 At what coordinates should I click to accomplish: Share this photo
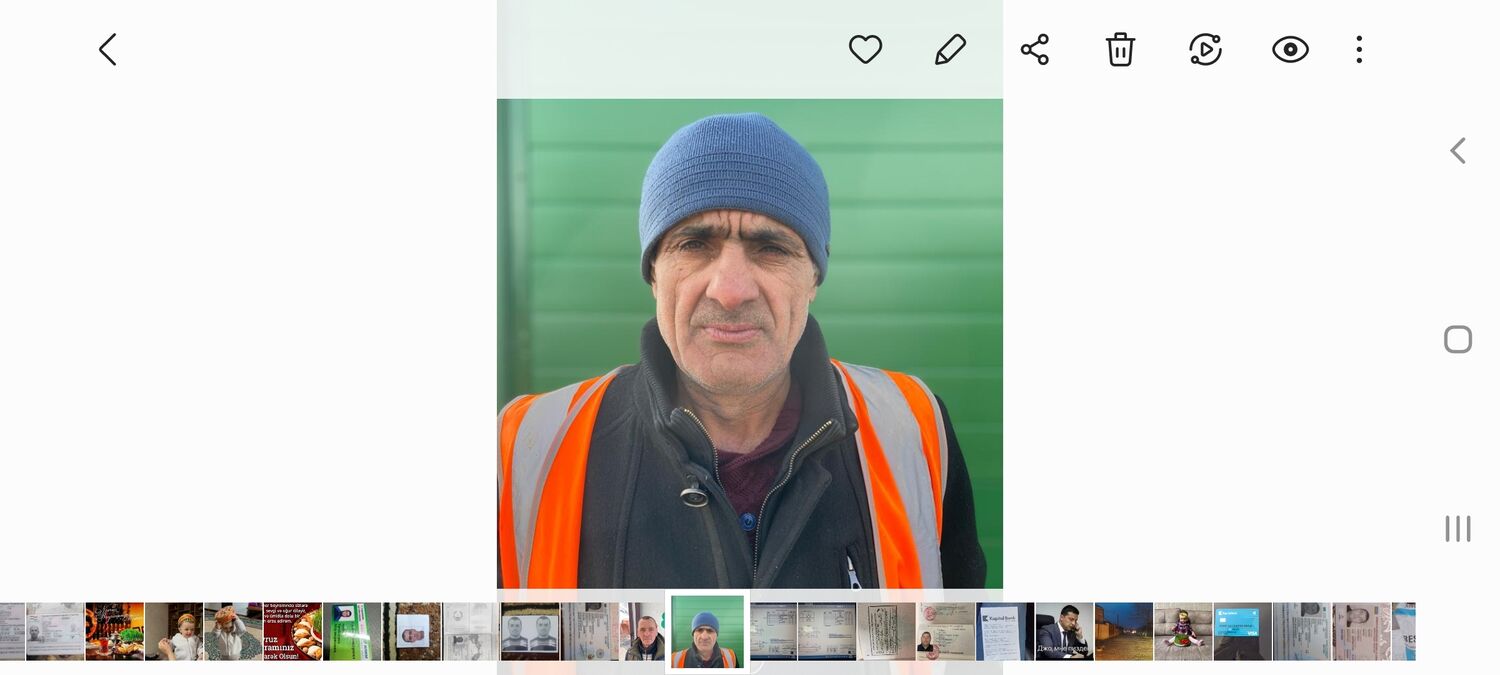click(1035, 50)
